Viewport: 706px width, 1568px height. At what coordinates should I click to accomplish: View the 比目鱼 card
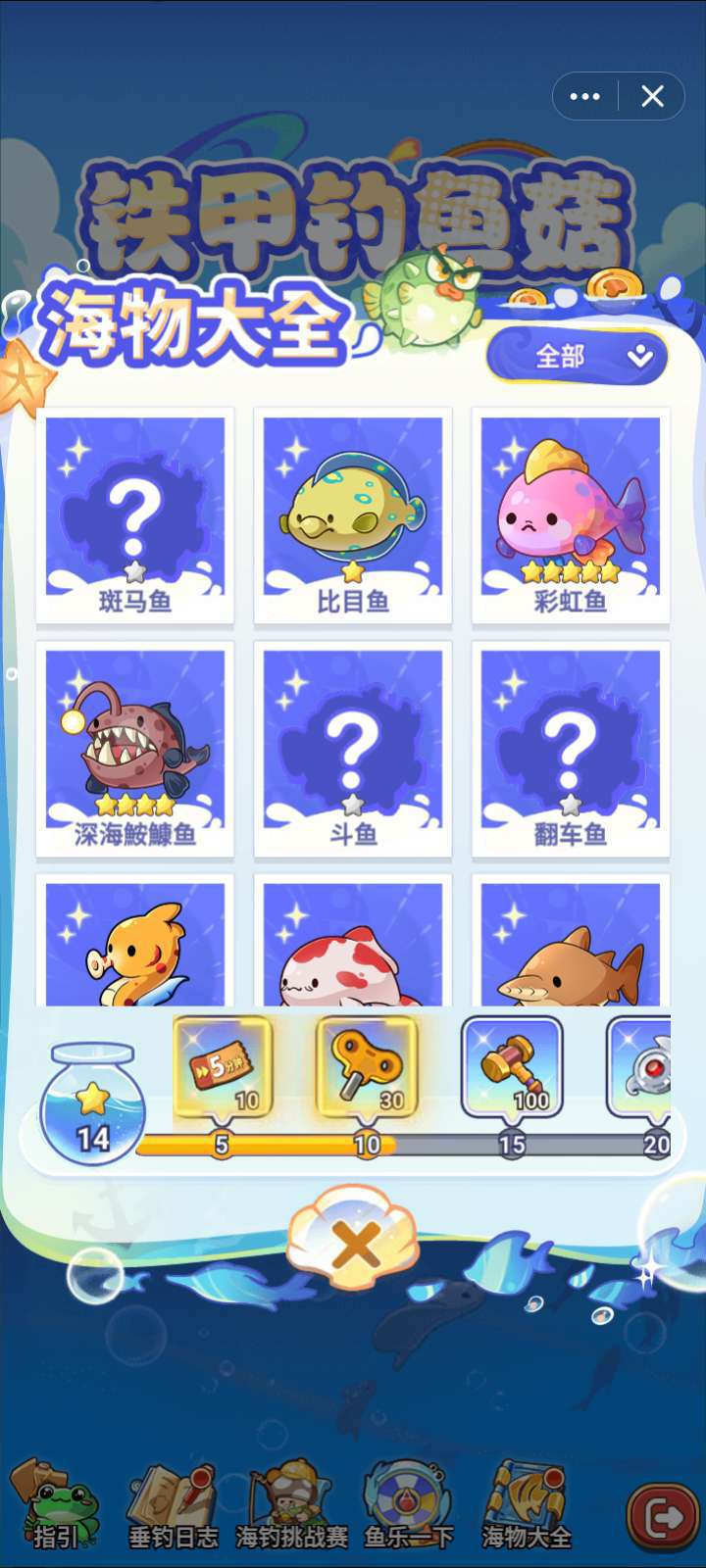coord(353,515)
